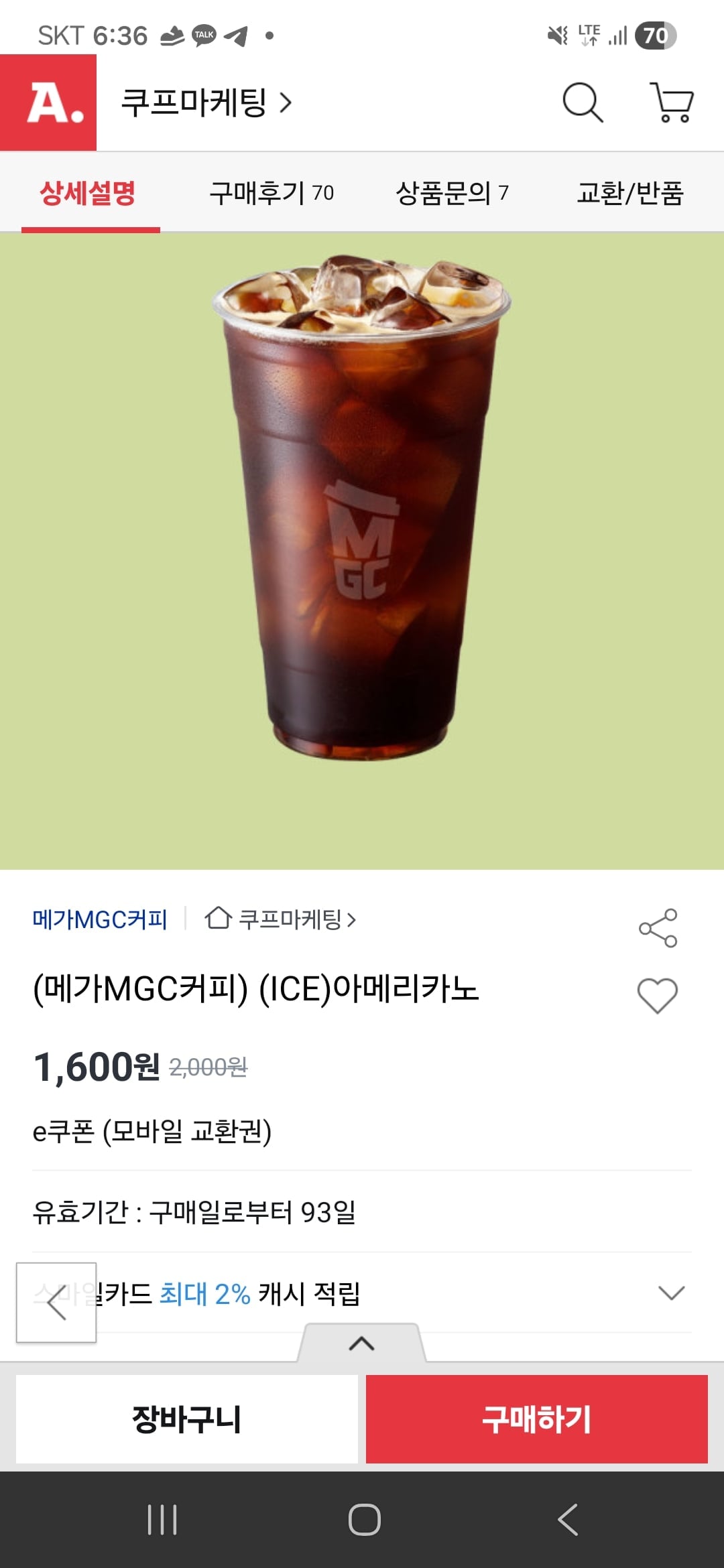This screenshot has width=724, height=1568.
Task: Open the shopping cart icon
Action: point(672,103)
